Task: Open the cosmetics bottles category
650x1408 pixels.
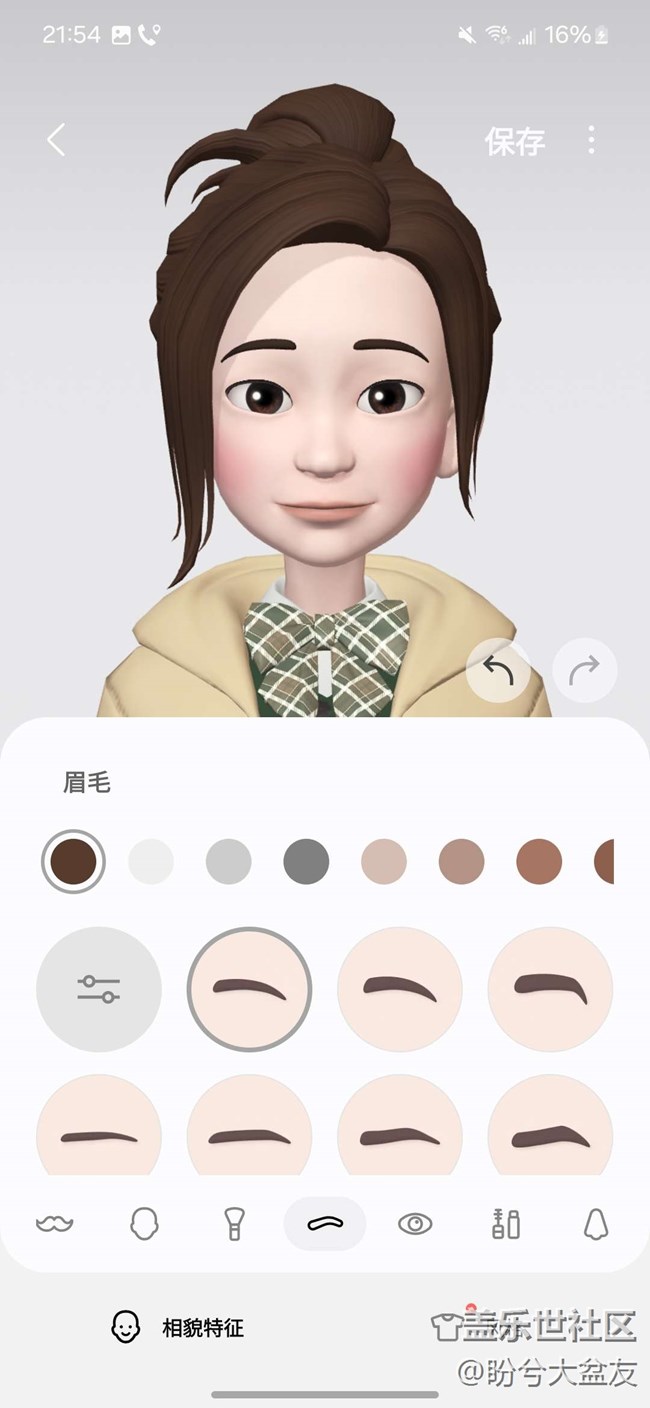Action: coord(506,1224)
